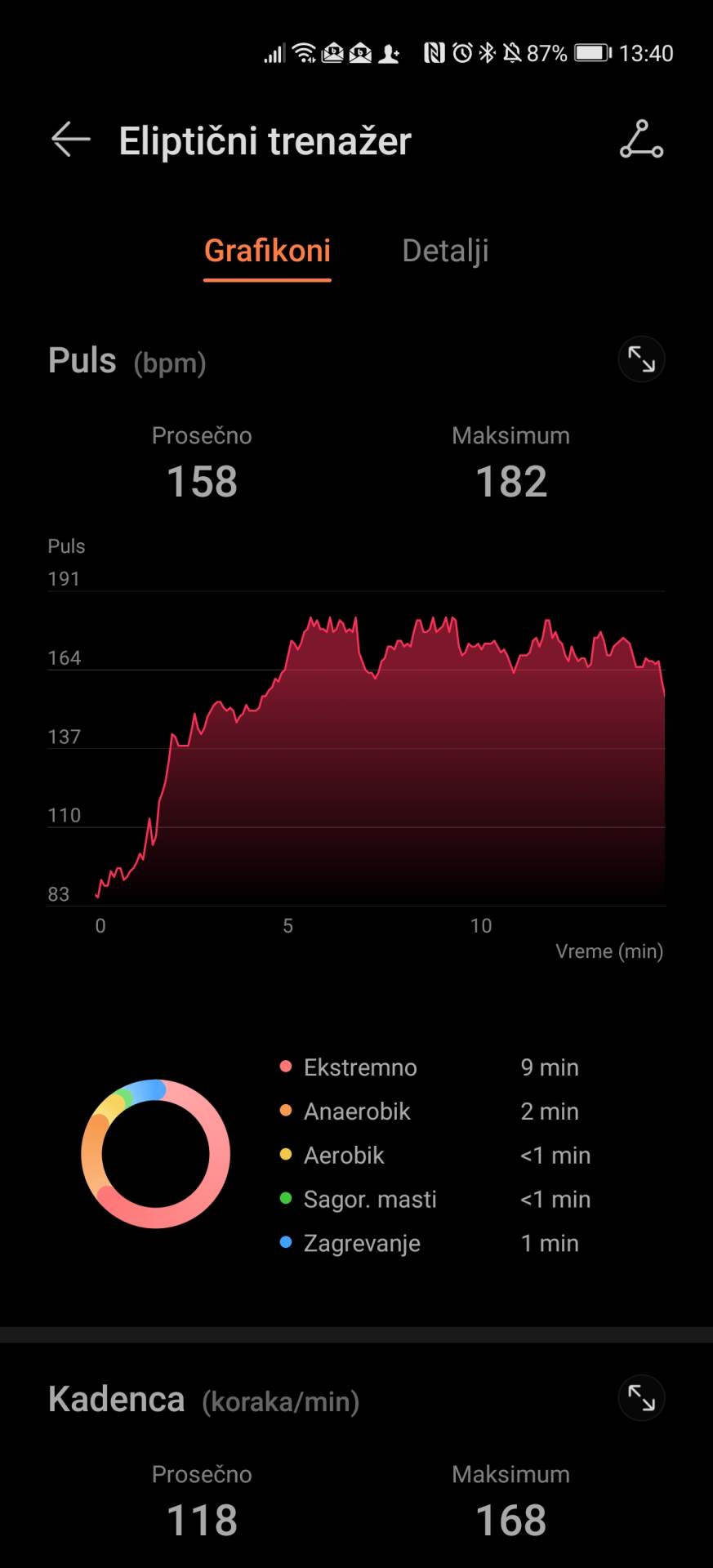Expand the Puls chart to fullscreen
Image resolution: width=713 pixels, height=1568 pixels.
641,359
